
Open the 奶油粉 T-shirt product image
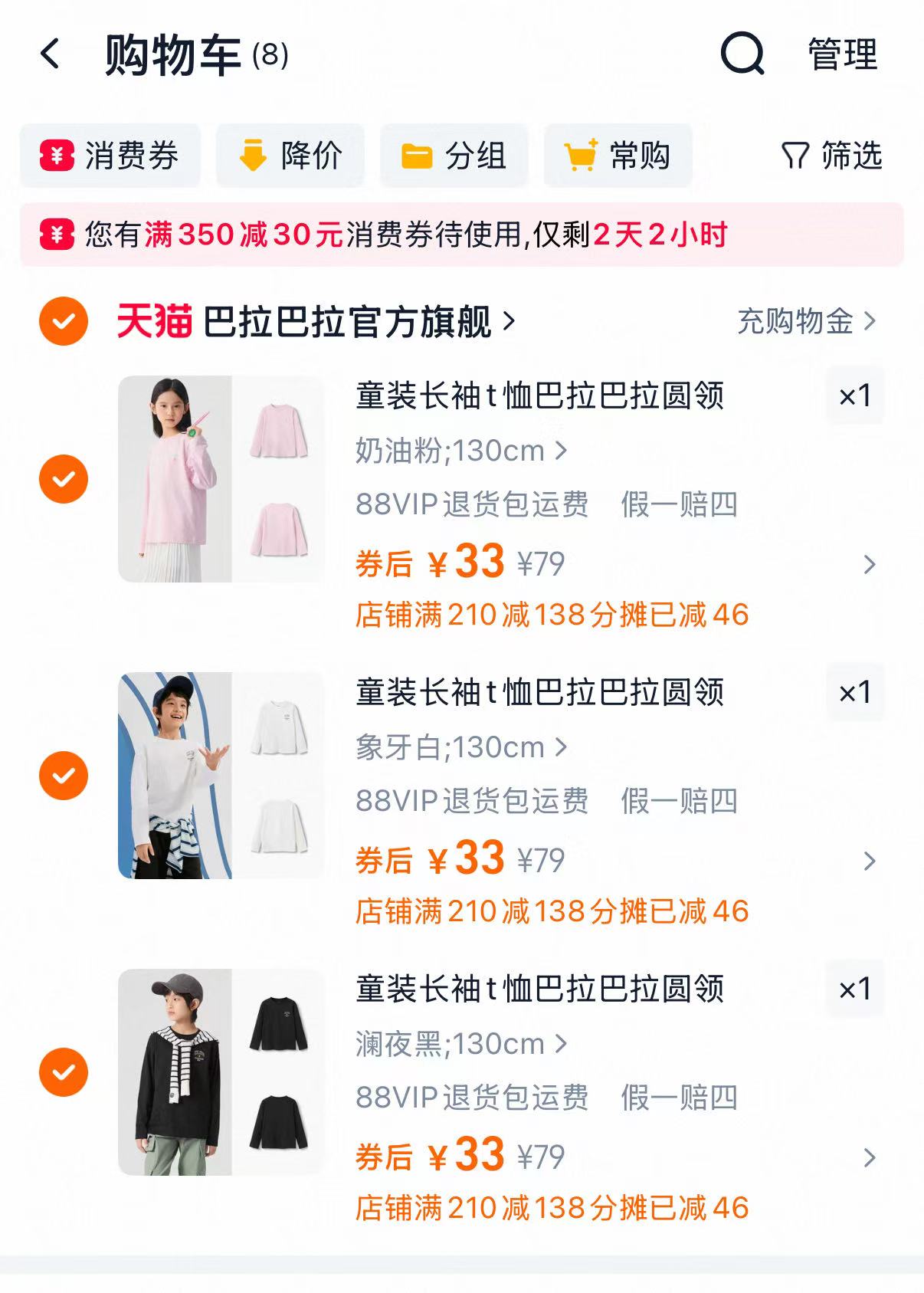click(x=221, y=479)
